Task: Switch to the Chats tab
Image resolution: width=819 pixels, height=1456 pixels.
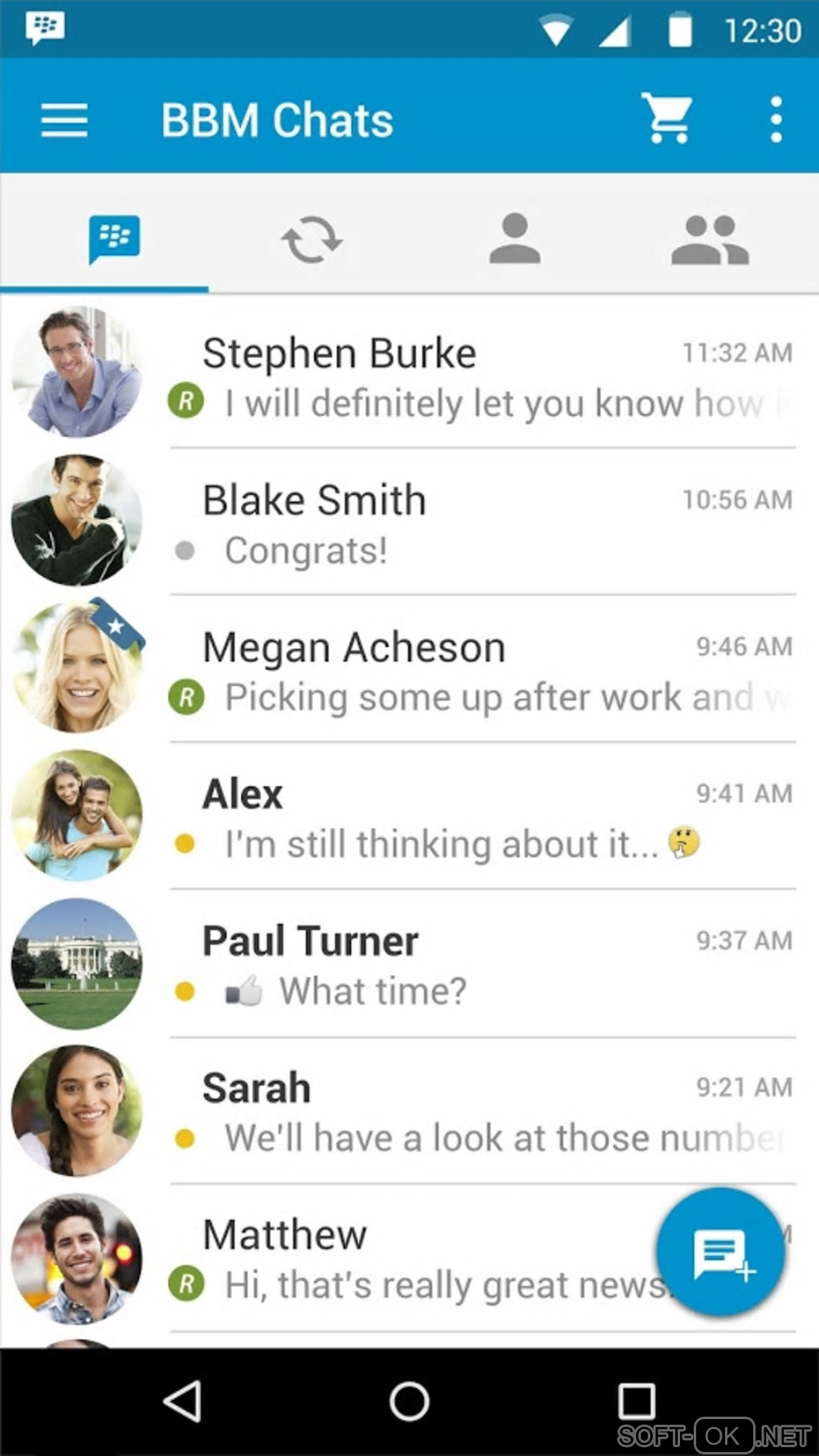Action: point(114,239)
